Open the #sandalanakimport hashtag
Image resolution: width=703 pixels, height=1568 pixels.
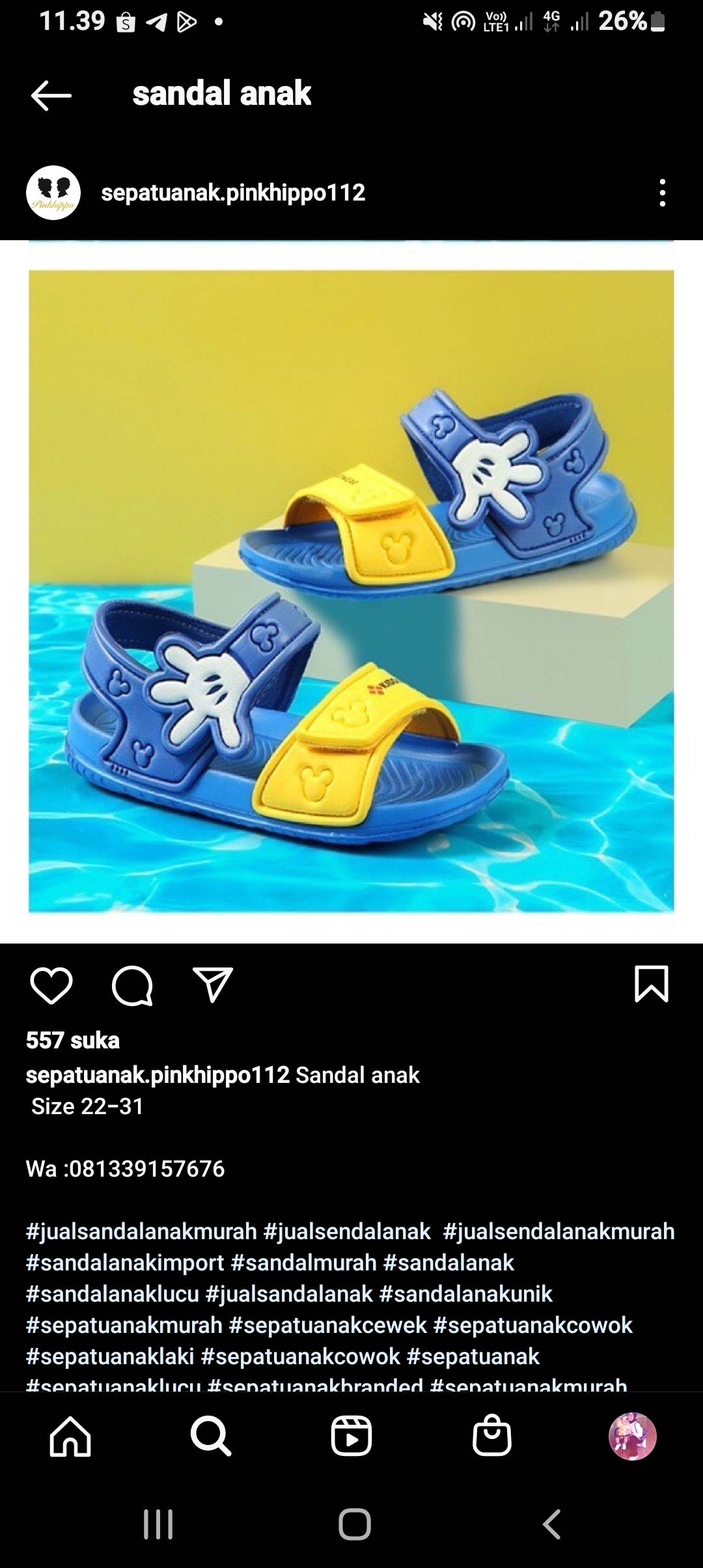125,1263
